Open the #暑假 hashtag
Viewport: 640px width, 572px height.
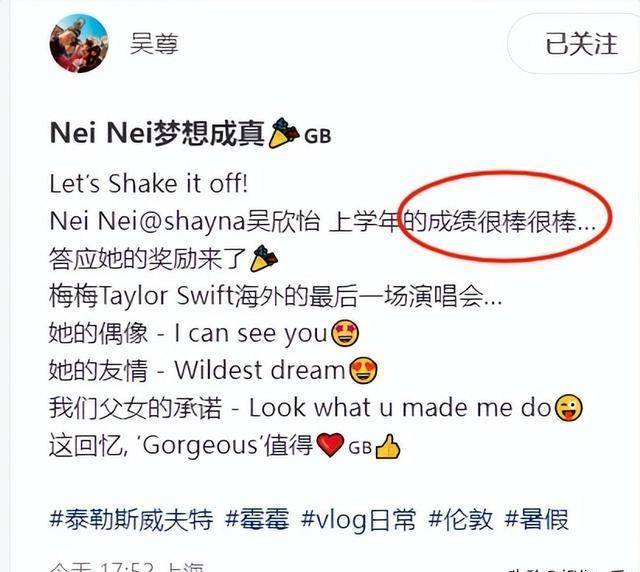(539, 519)
